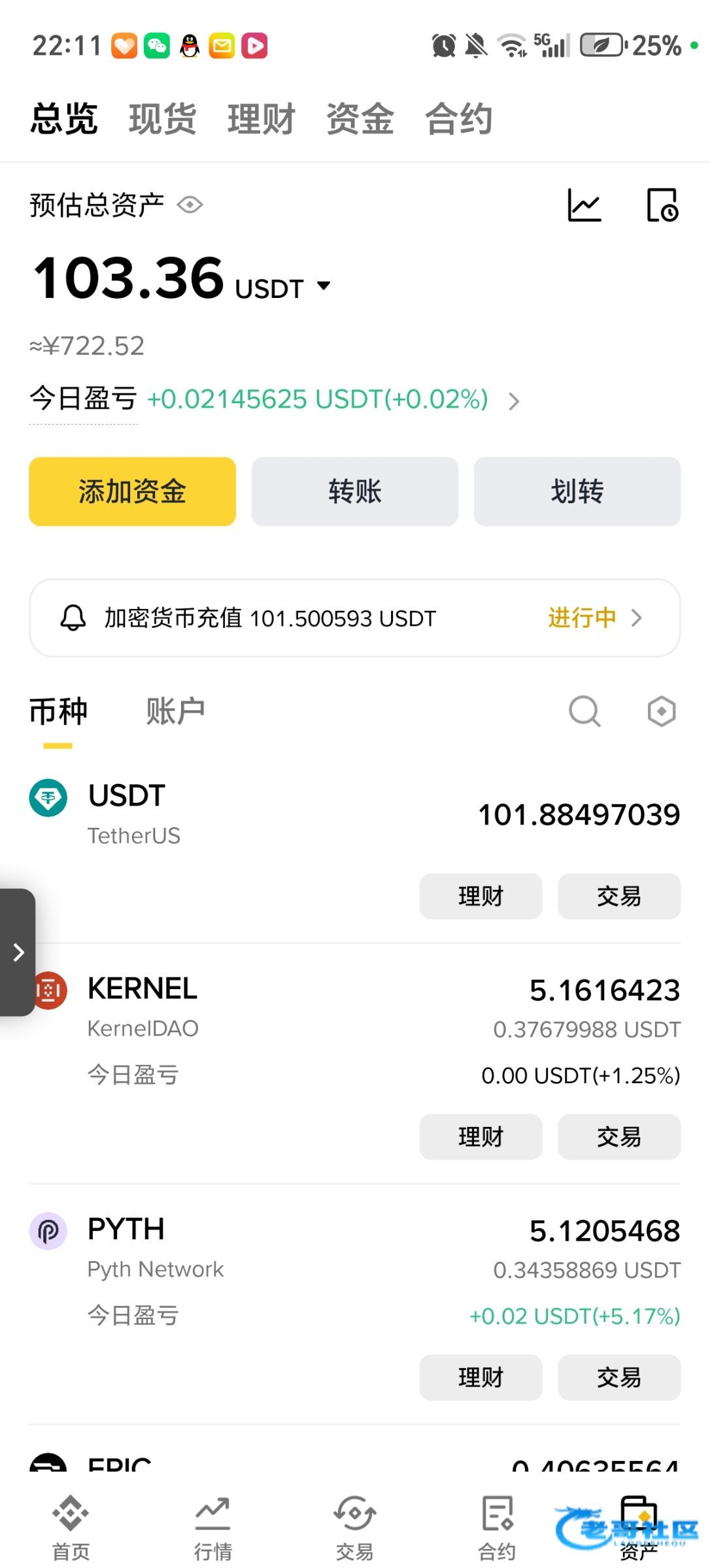This screenshot has height=1568, width=710.
Task: Tap 交易 for USDT
Action: coord(618,896)
